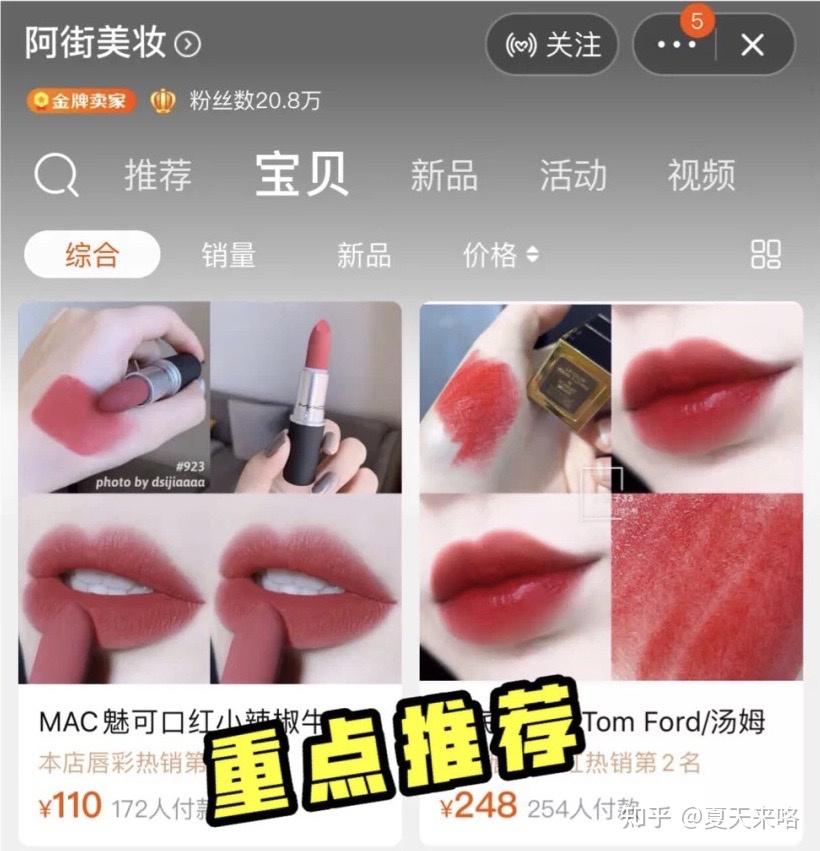This screenshot has height=851, width=820.
Task: Sort products by 综合
Action: tap(91, 255)
